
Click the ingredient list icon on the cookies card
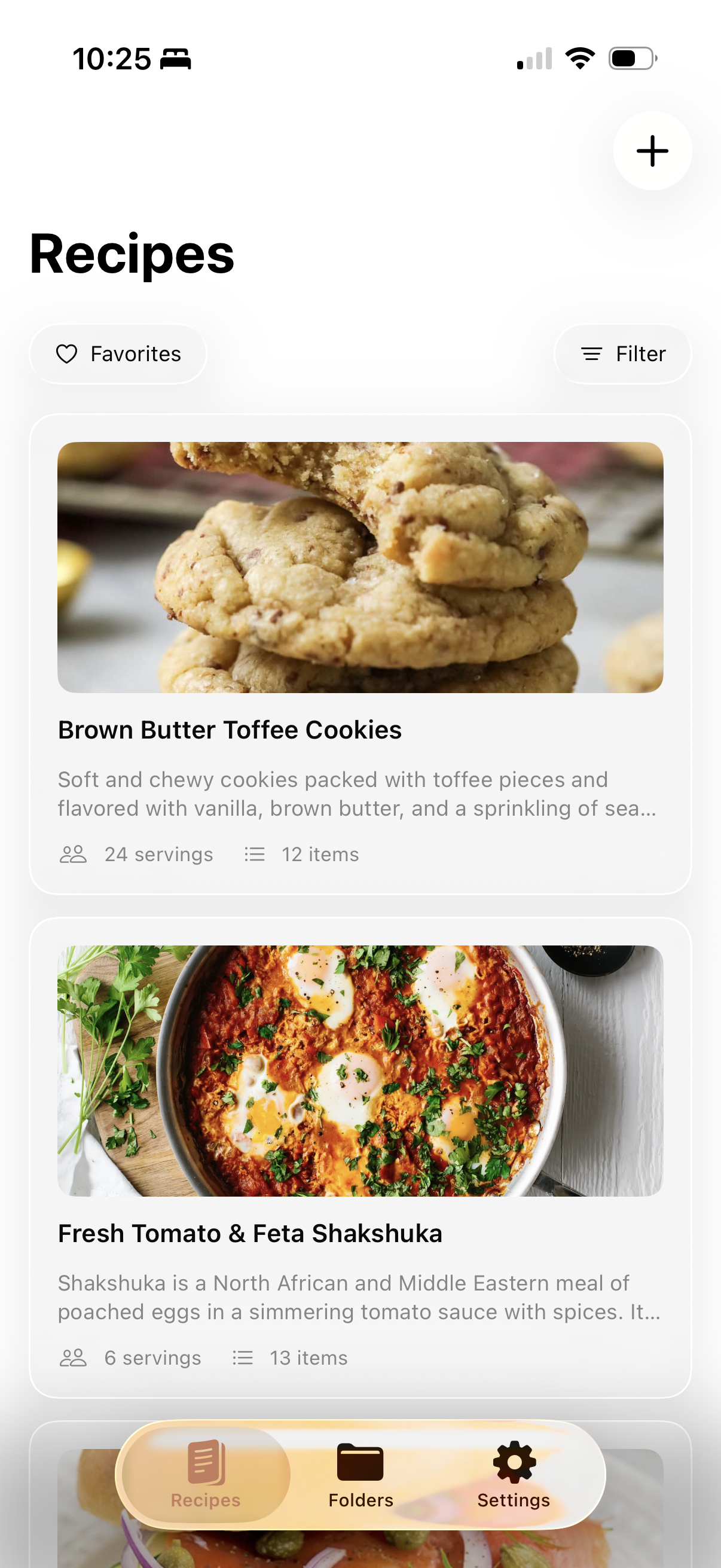(254, 854)
